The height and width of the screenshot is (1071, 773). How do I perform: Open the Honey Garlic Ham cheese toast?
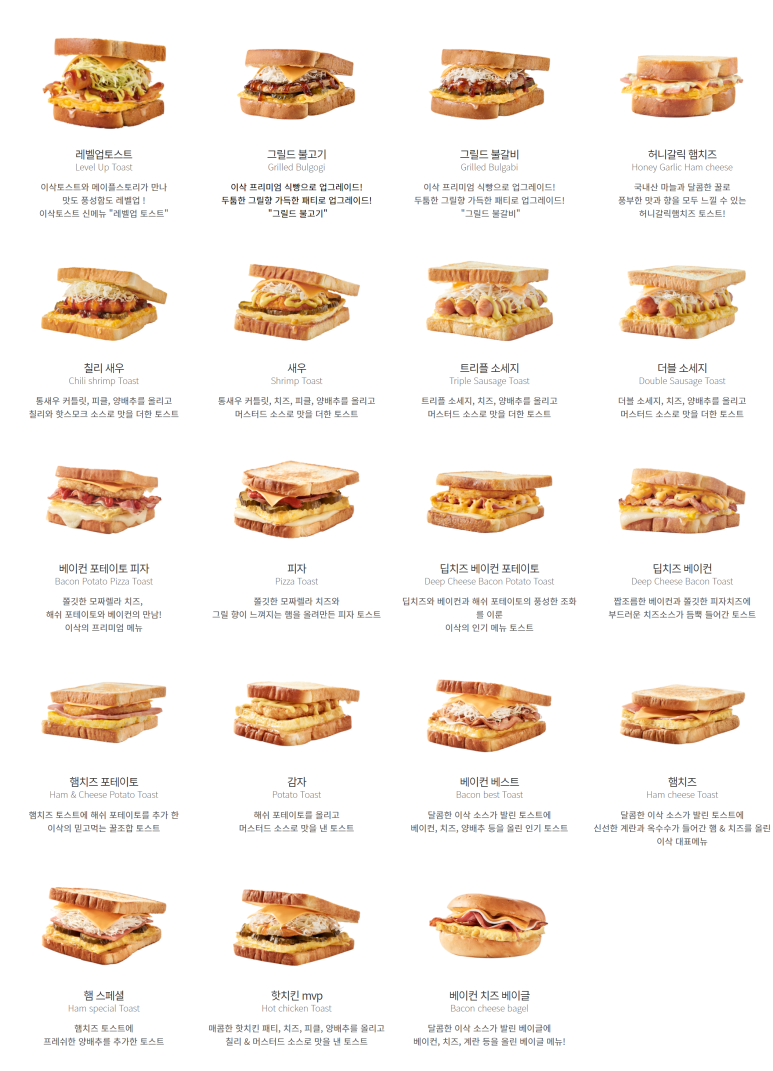[x=681, y=85]
